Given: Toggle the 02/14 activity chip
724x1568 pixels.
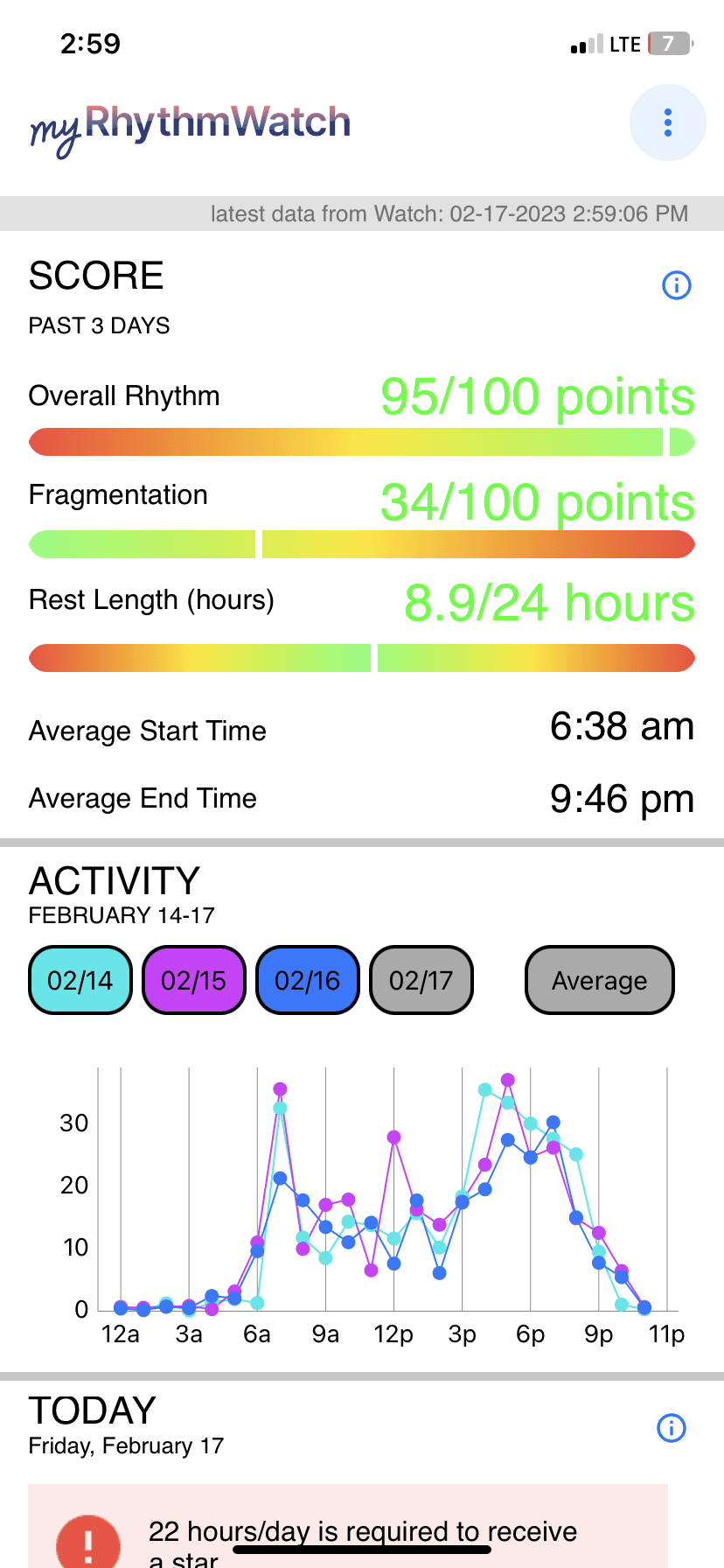Looking at the screenshot, I should (x=80, y=980).
